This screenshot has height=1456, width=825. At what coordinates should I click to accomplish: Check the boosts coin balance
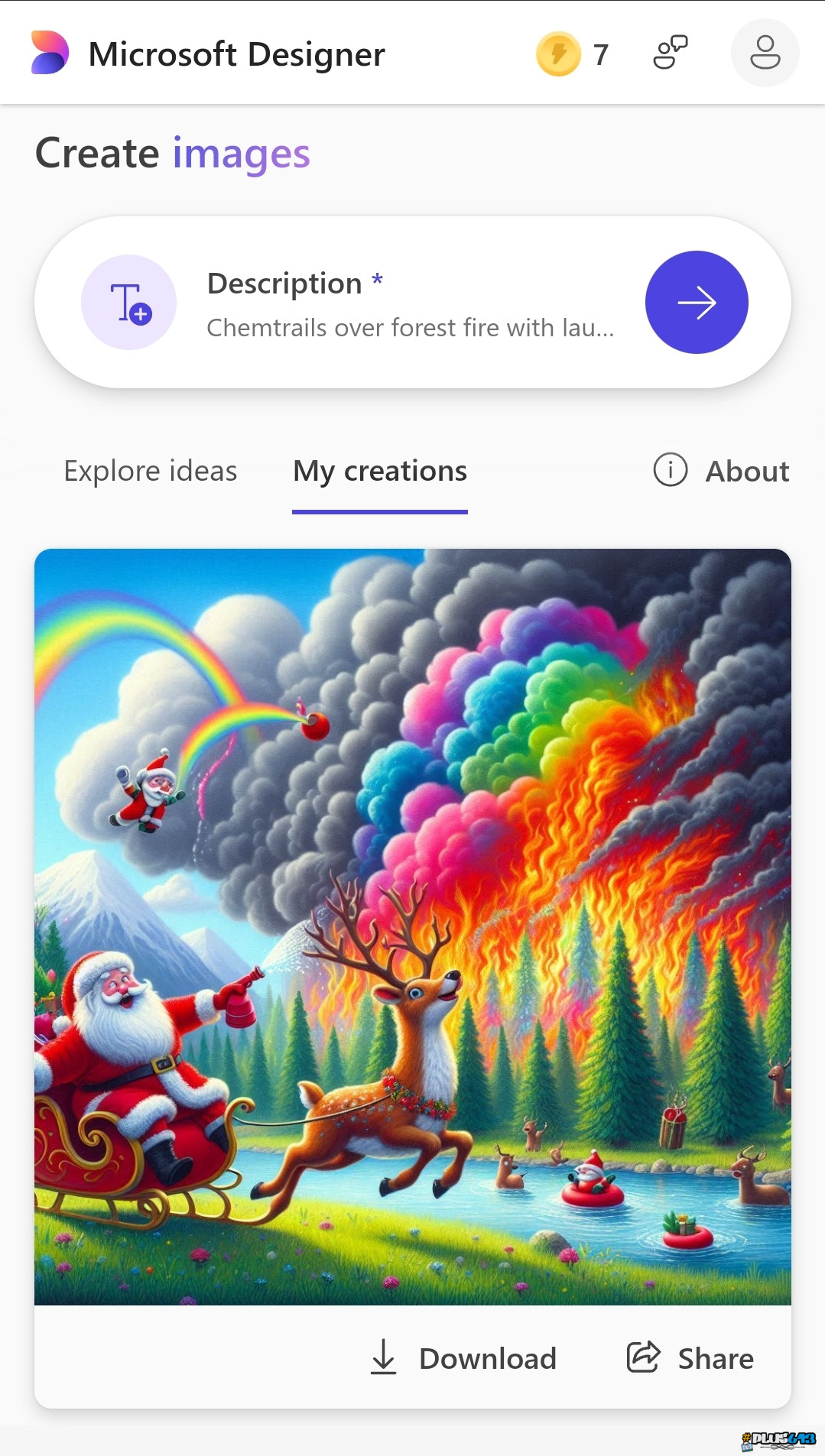572,54
